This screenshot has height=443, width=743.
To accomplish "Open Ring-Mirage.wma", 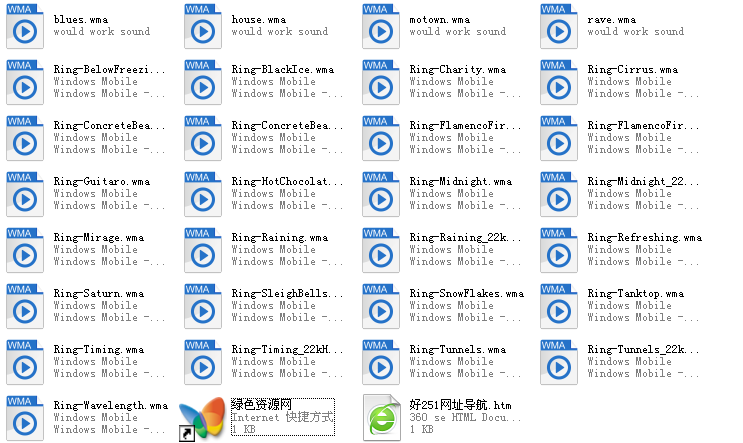I will [25, 250].
